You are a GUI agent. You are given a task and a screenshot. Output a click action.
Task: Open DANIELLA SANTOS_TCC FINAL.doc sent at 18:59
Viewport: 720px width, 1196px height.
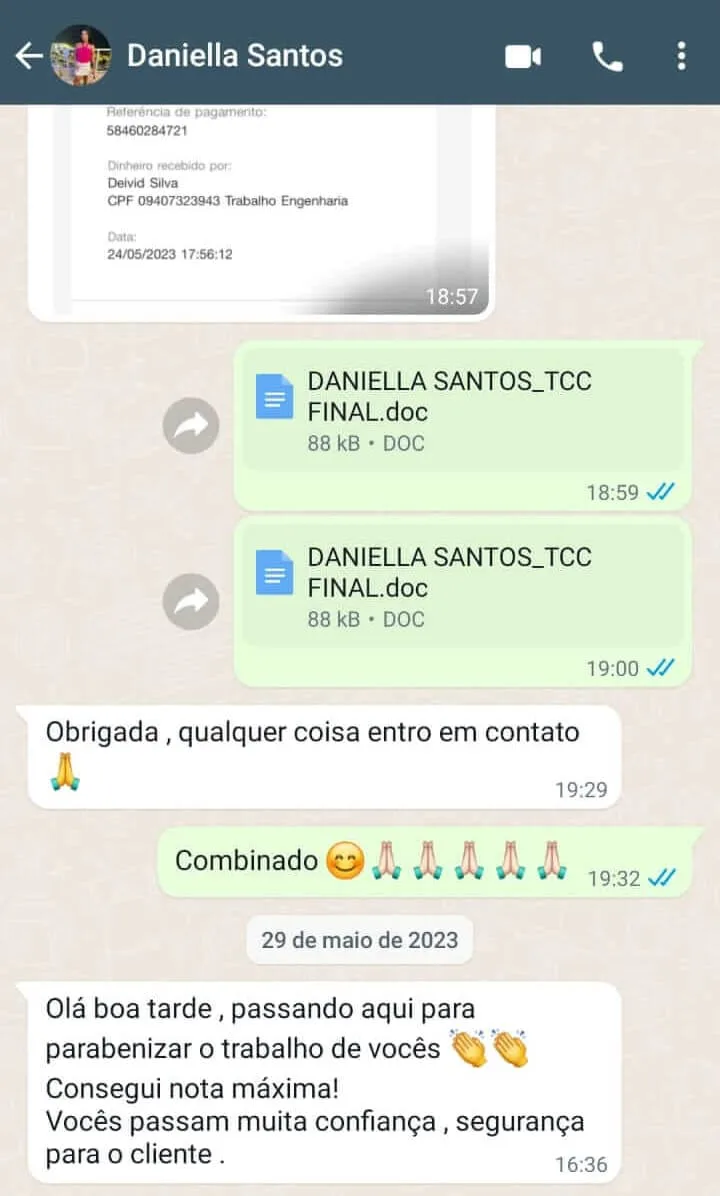coord(450,398)
